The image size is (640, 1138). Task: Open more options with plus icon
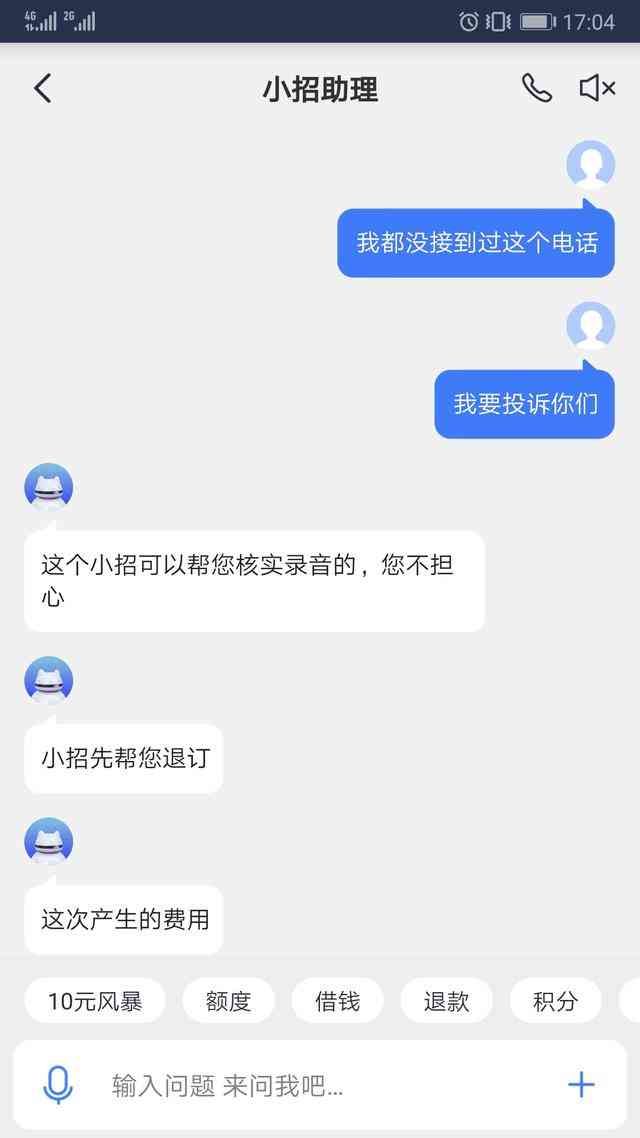[581, 1085]
